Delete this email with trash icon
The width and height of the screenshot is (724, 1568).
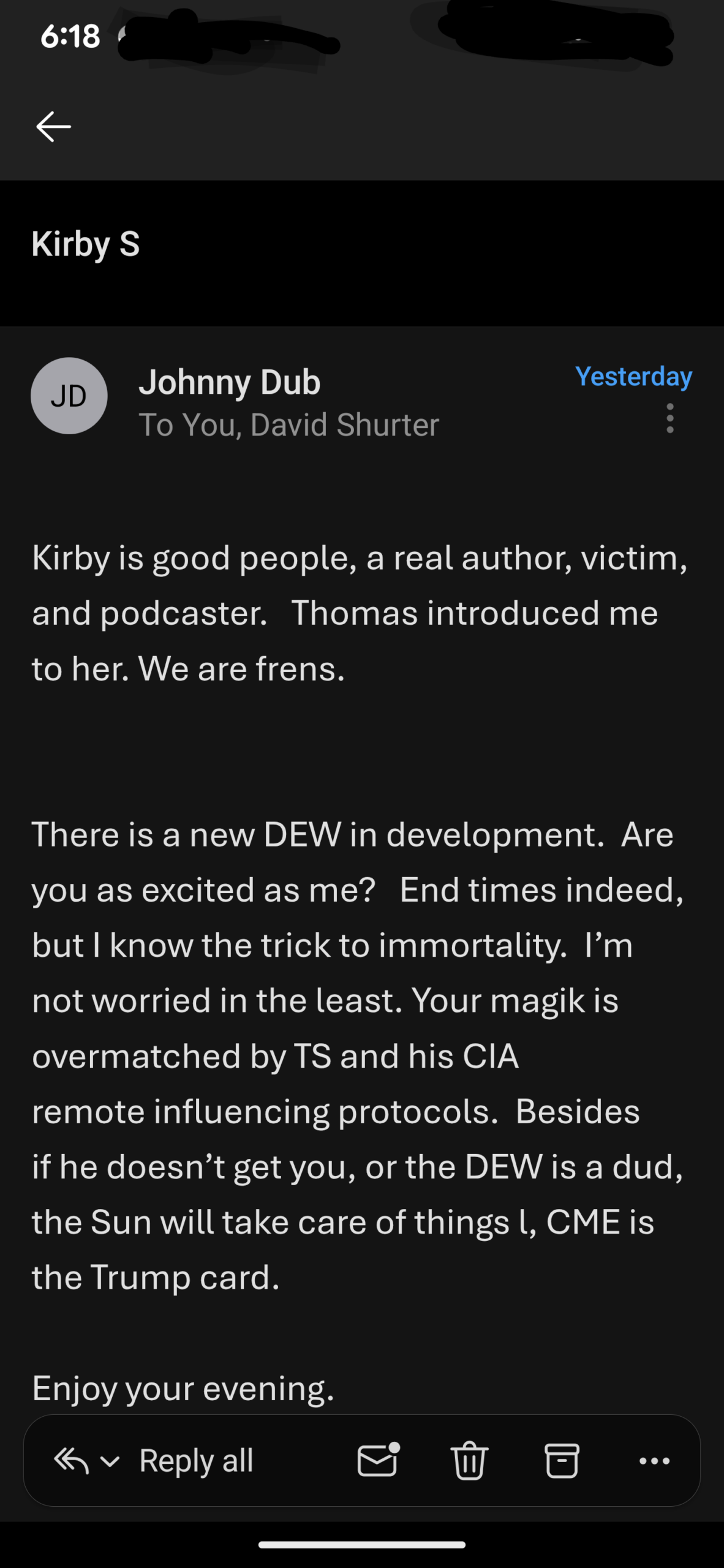469,1461
